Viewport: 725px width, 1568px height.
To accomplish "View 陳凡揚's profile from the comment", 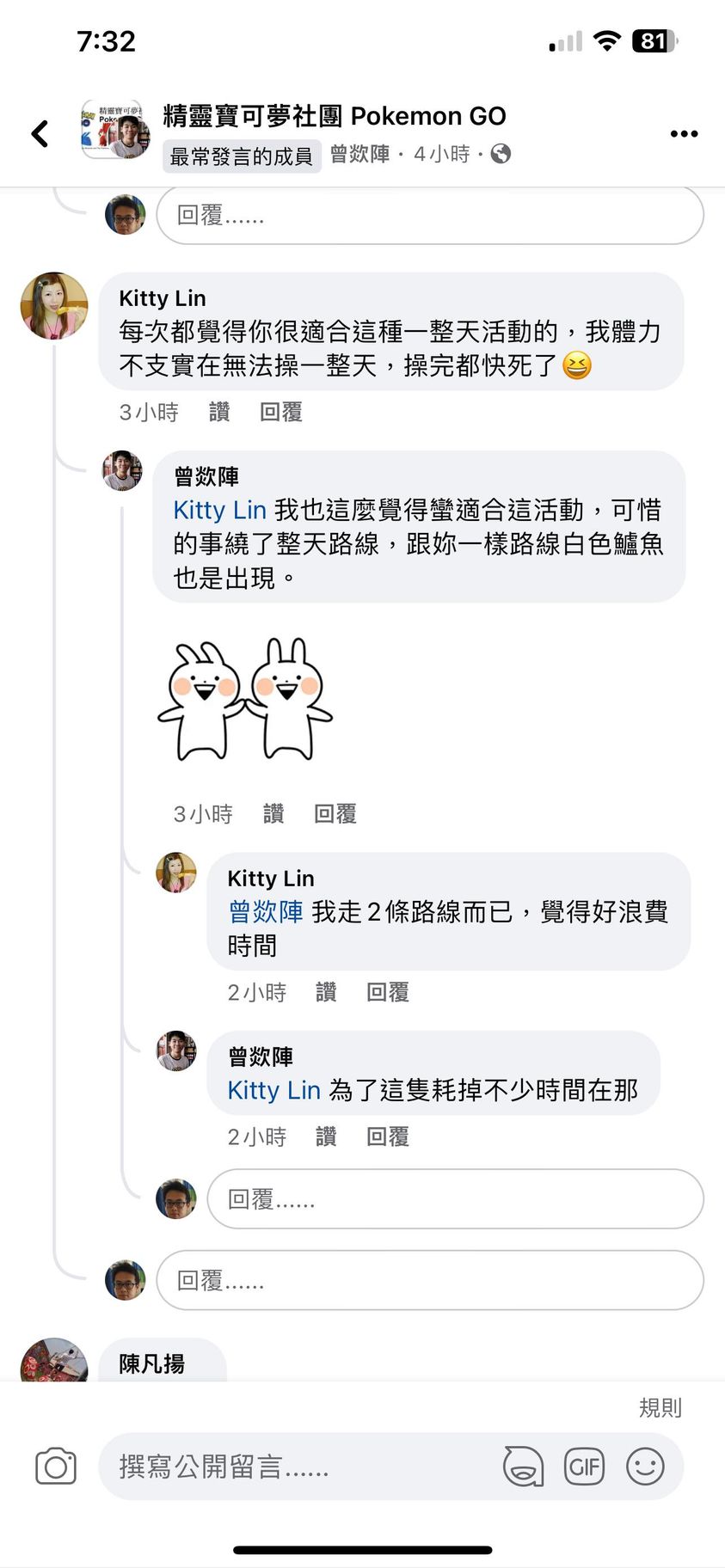I will click(152, 1363).
